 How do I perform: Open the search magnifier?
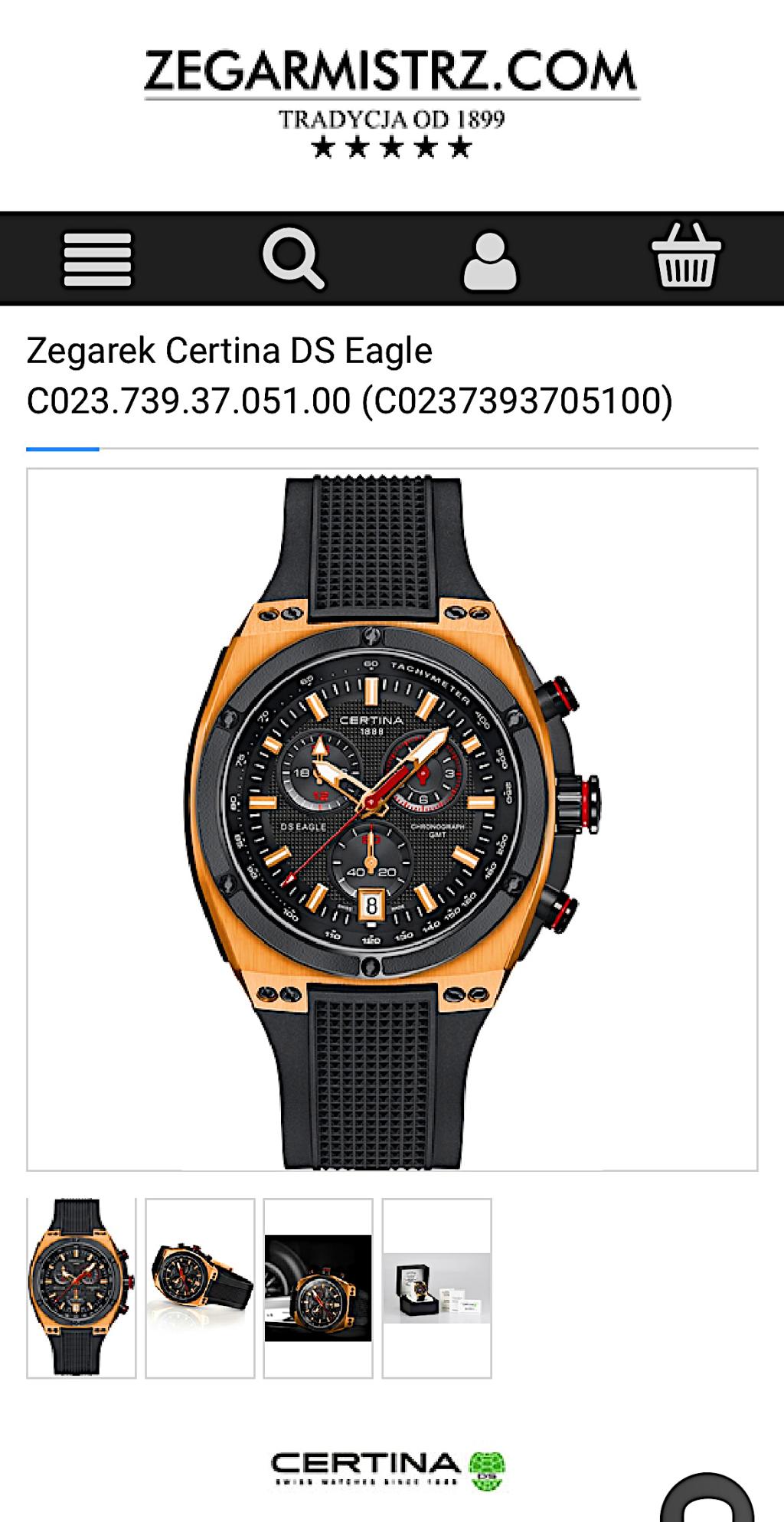pyautogui.click(x=293, y=258)
